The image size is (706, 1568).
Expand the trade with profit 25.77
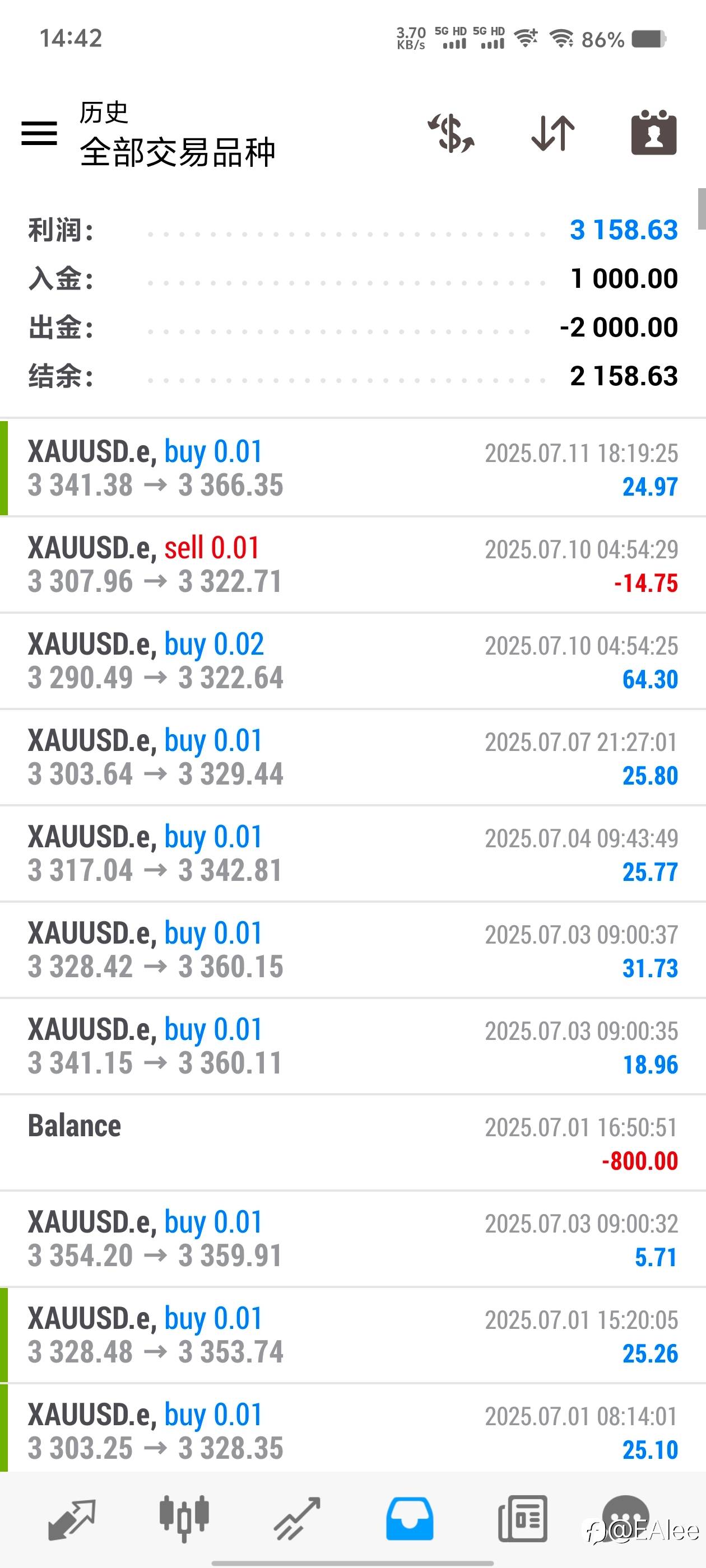click(352, 853)
